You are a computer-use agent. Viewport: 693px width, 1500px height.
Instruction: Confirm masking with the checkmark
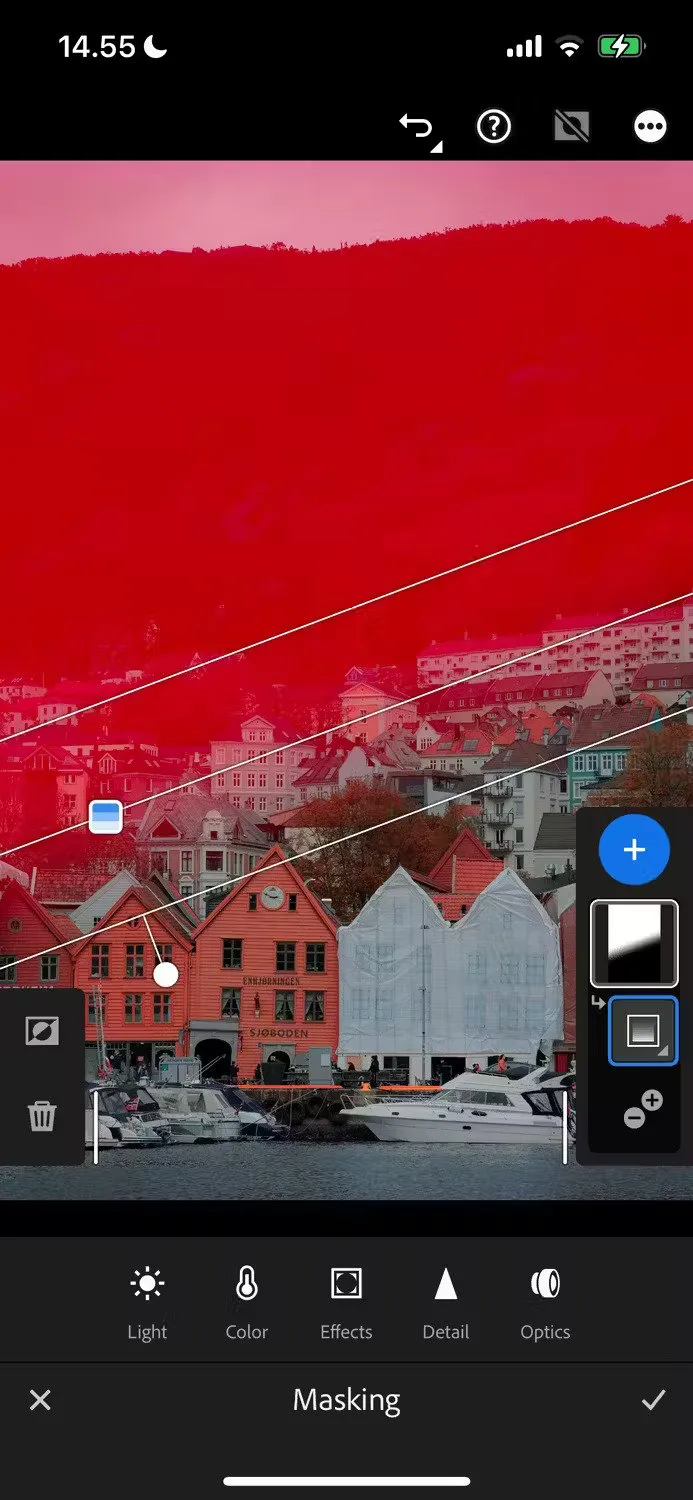click(653, 1400)
